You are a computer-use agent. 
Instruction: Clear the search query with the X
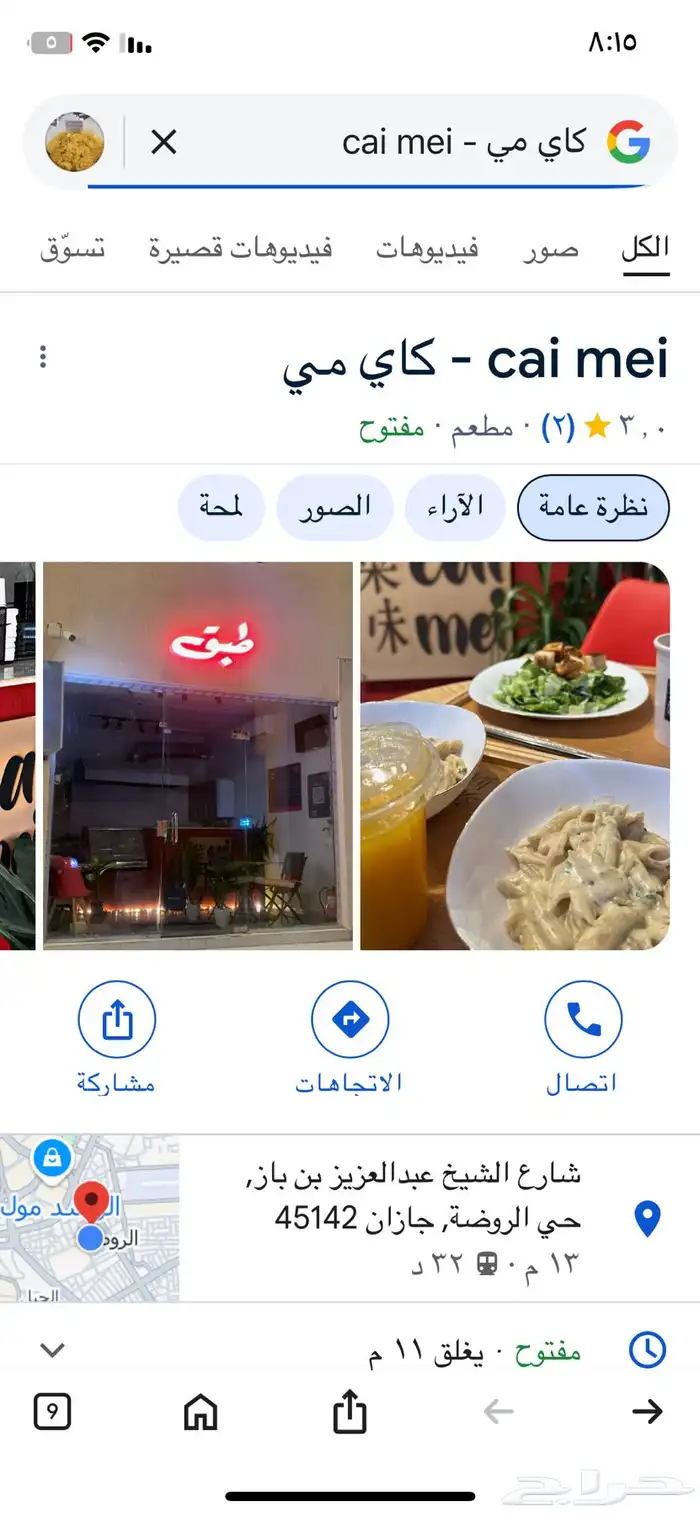(163, 143)
